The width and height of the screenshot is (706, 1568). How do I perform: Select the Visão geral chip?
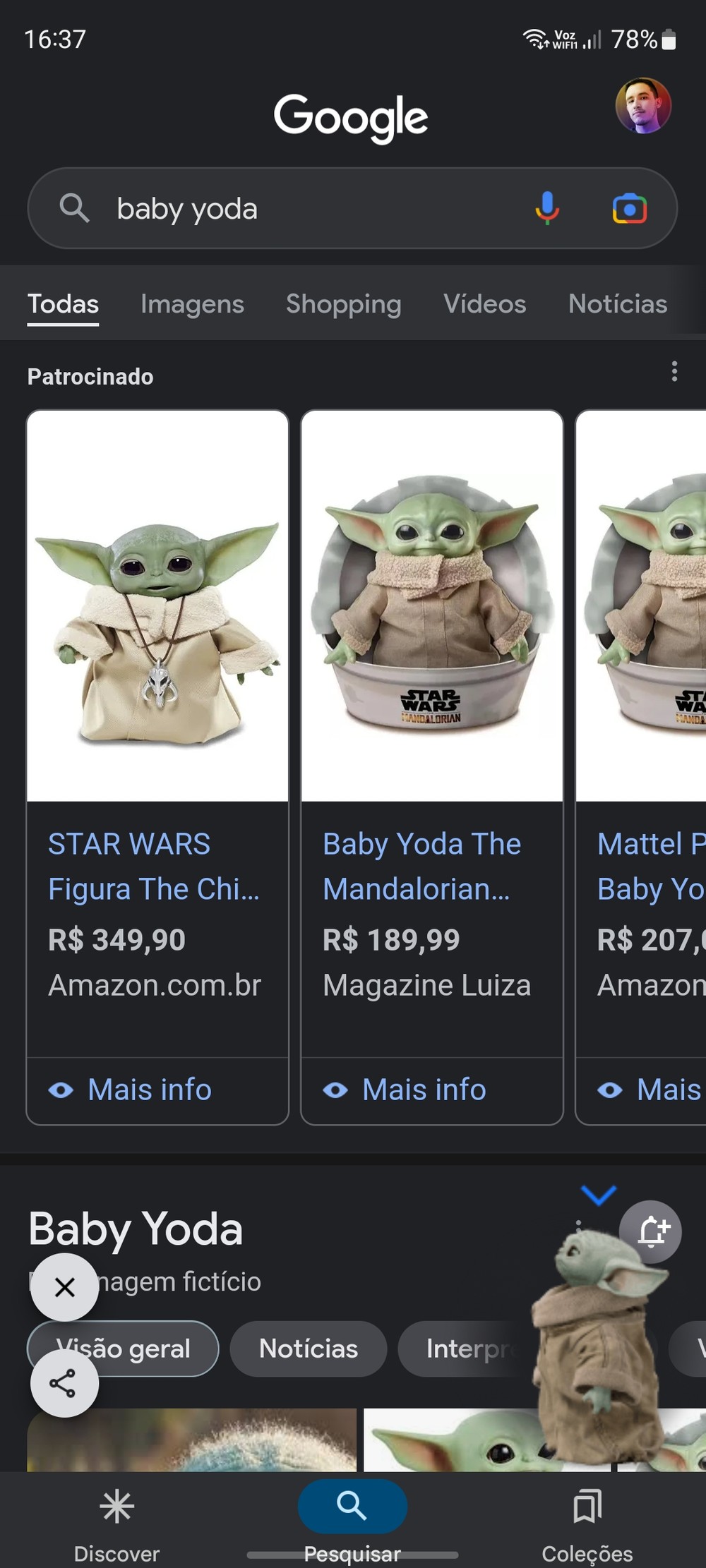pos(123,1349)
